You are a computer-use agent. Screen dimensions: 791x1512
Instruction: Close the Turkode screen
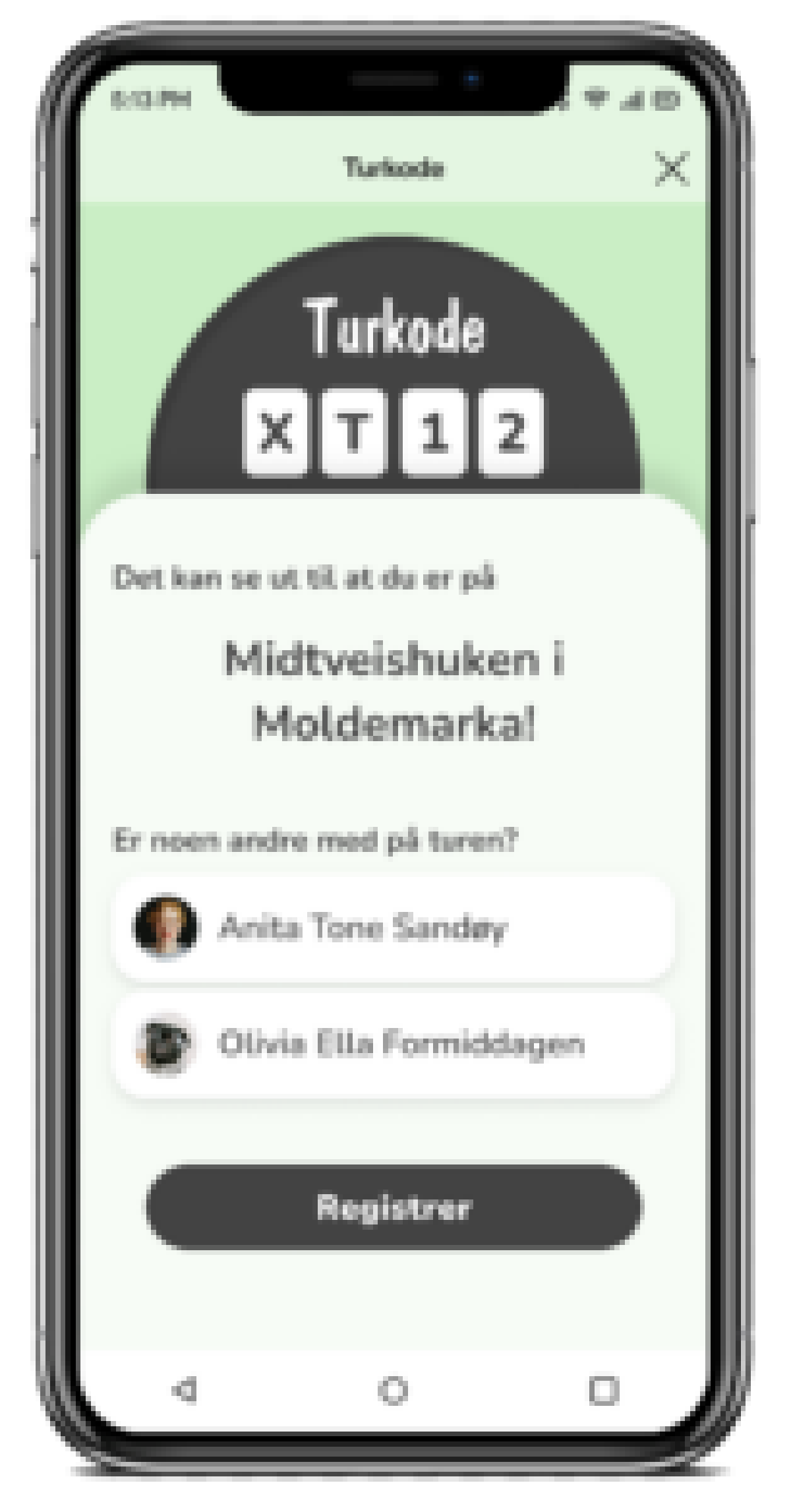(x=671, y=169)
